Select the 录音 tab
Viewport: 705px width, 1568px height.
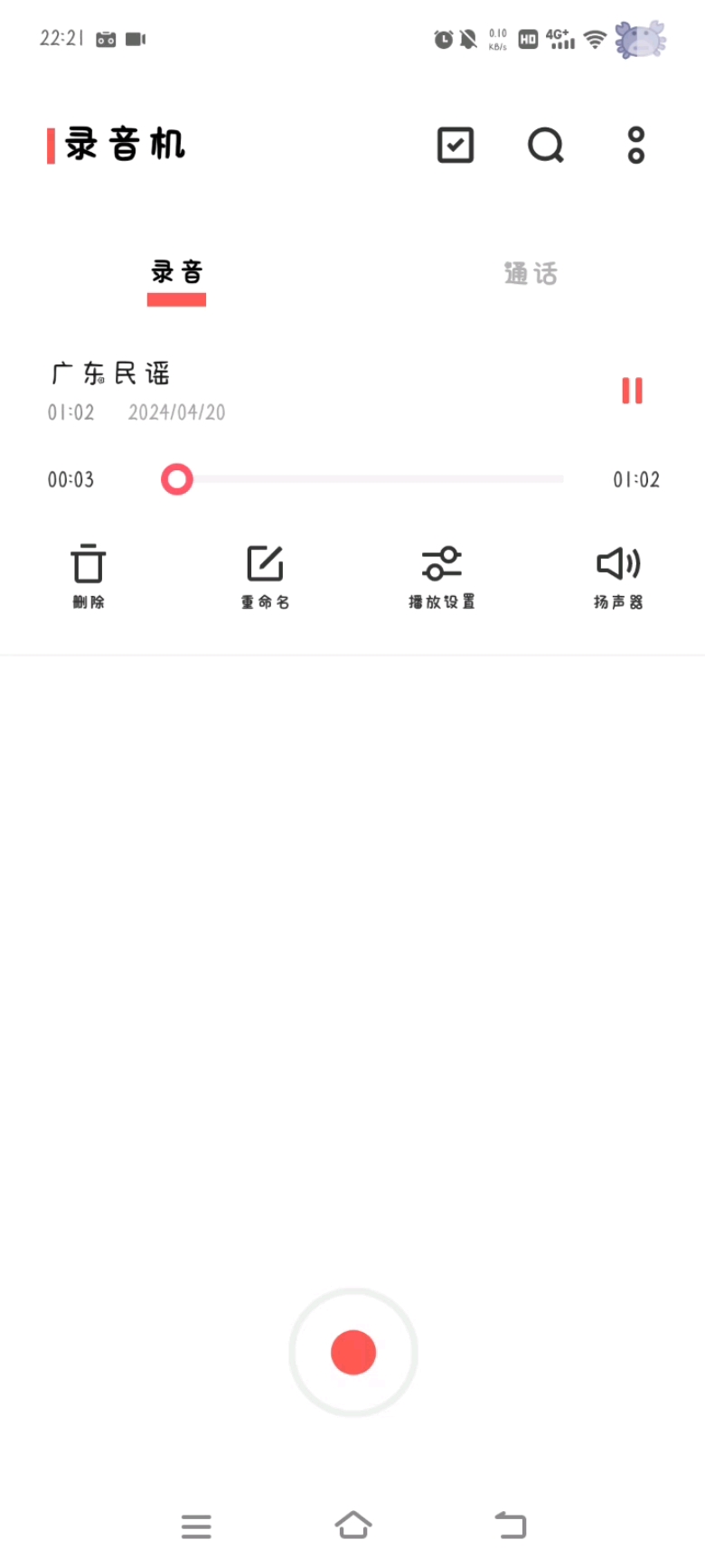coord(177,272)
